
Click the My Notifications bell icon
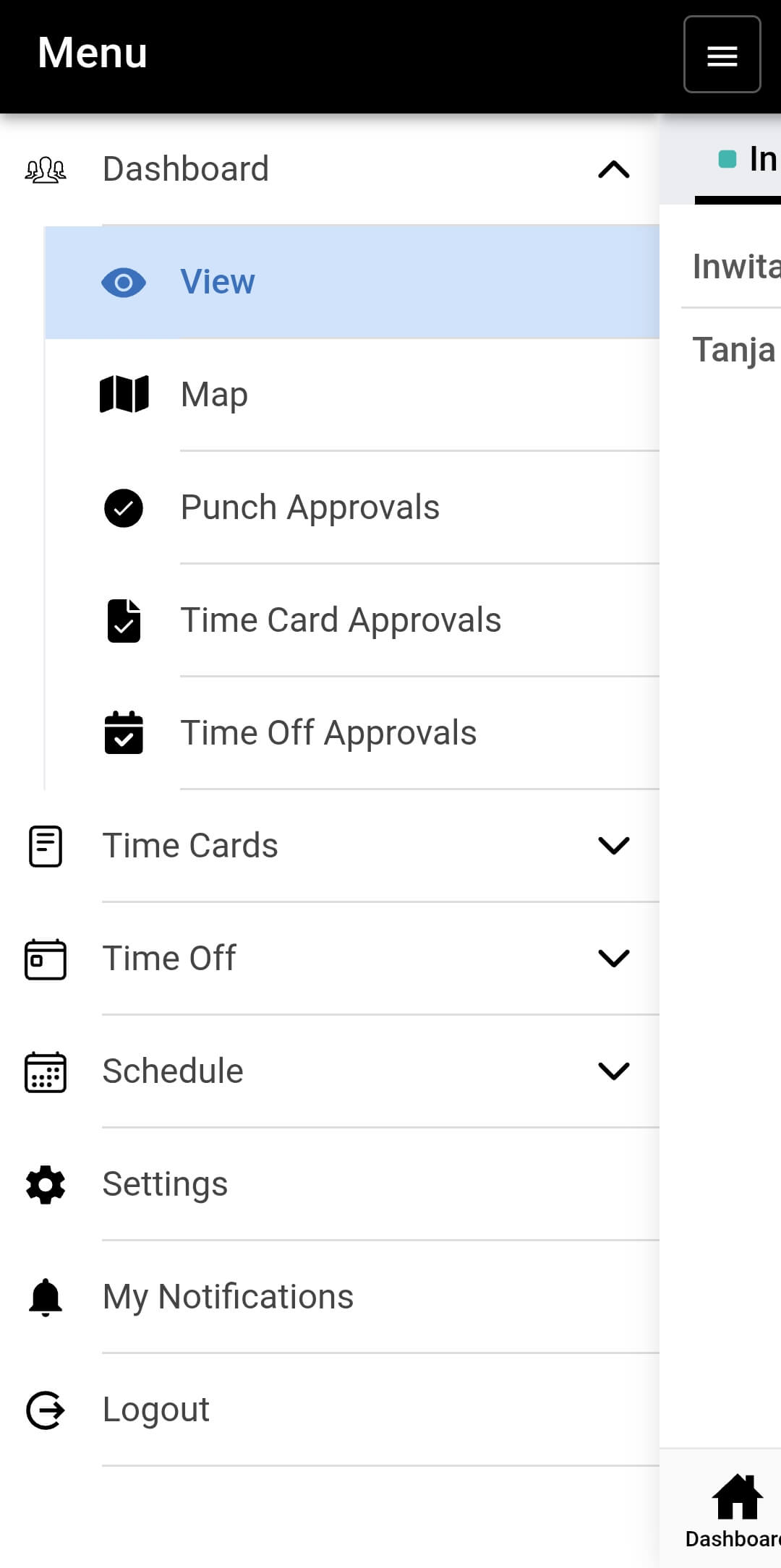click(x=46, y=1296)
